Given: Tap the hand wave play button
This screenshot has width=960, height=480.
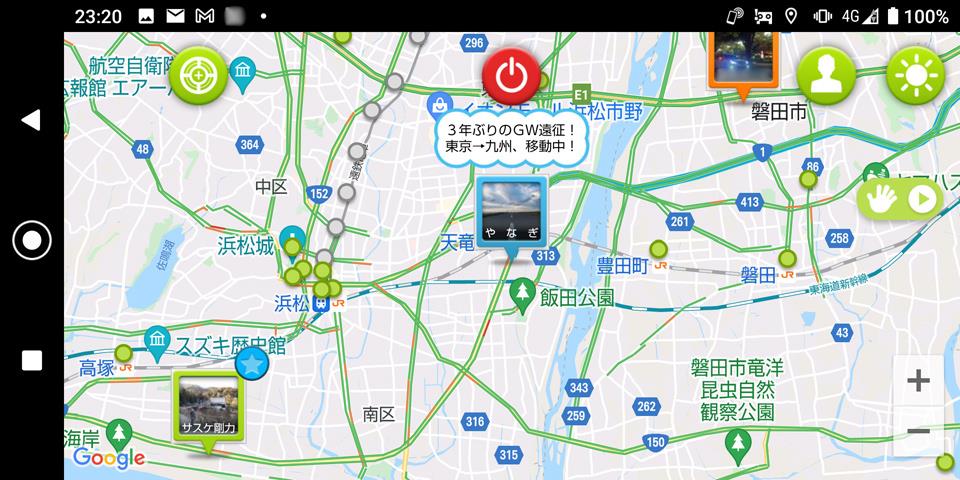Looking at the screenshot, I should coord(900,199).
